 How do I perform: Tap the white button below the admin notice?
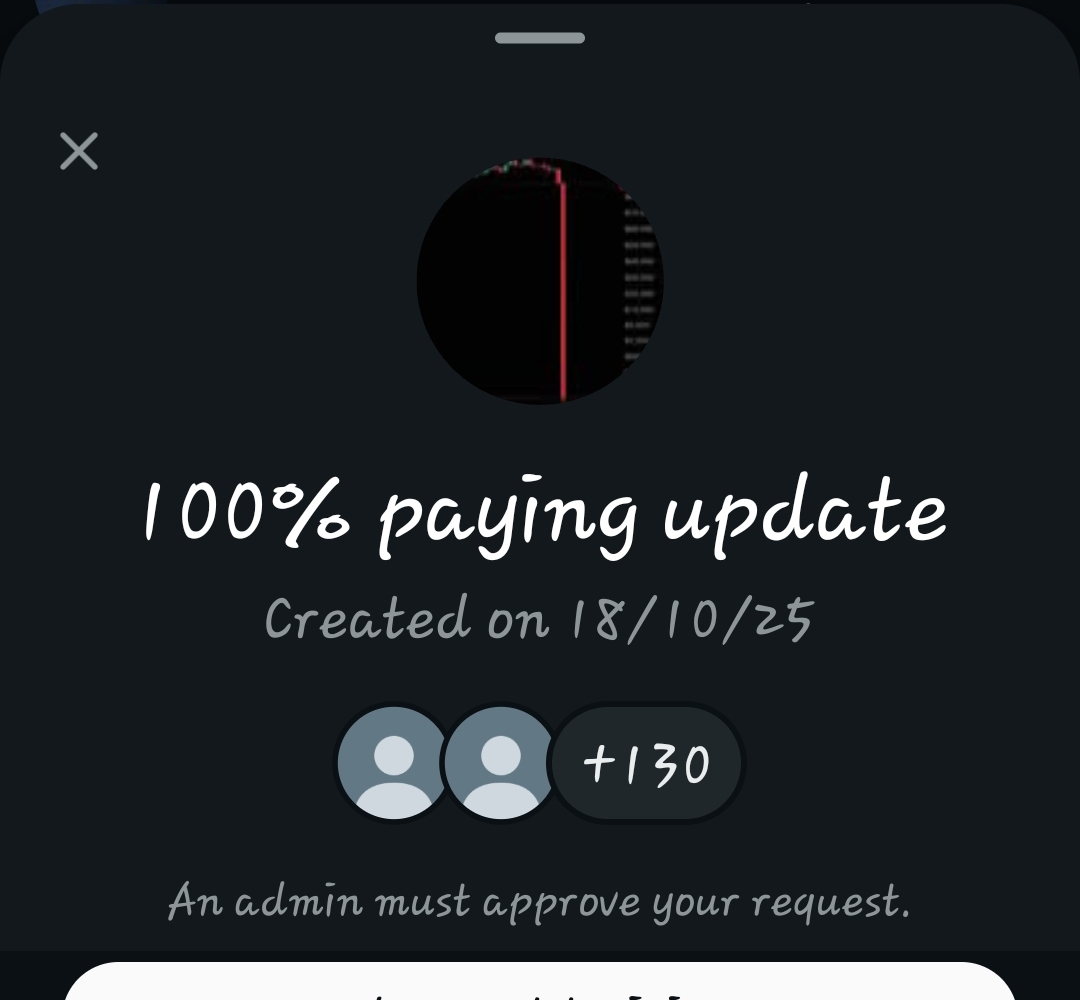click(540, 983)
